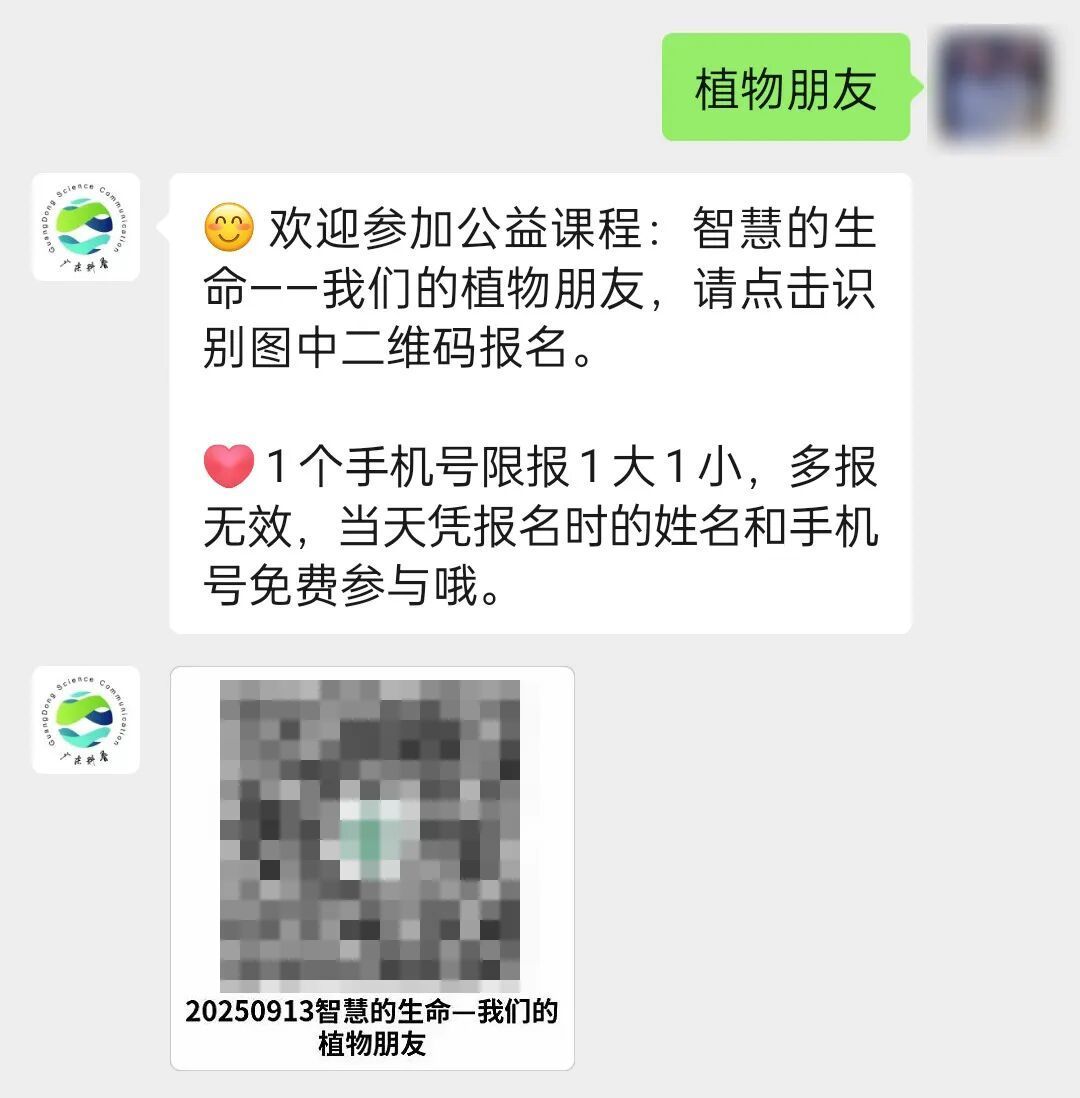Tap the account avatar beside the welcome message
Image resolution: width=1080 pixels, height=1098 pixels.
point(86,227)
